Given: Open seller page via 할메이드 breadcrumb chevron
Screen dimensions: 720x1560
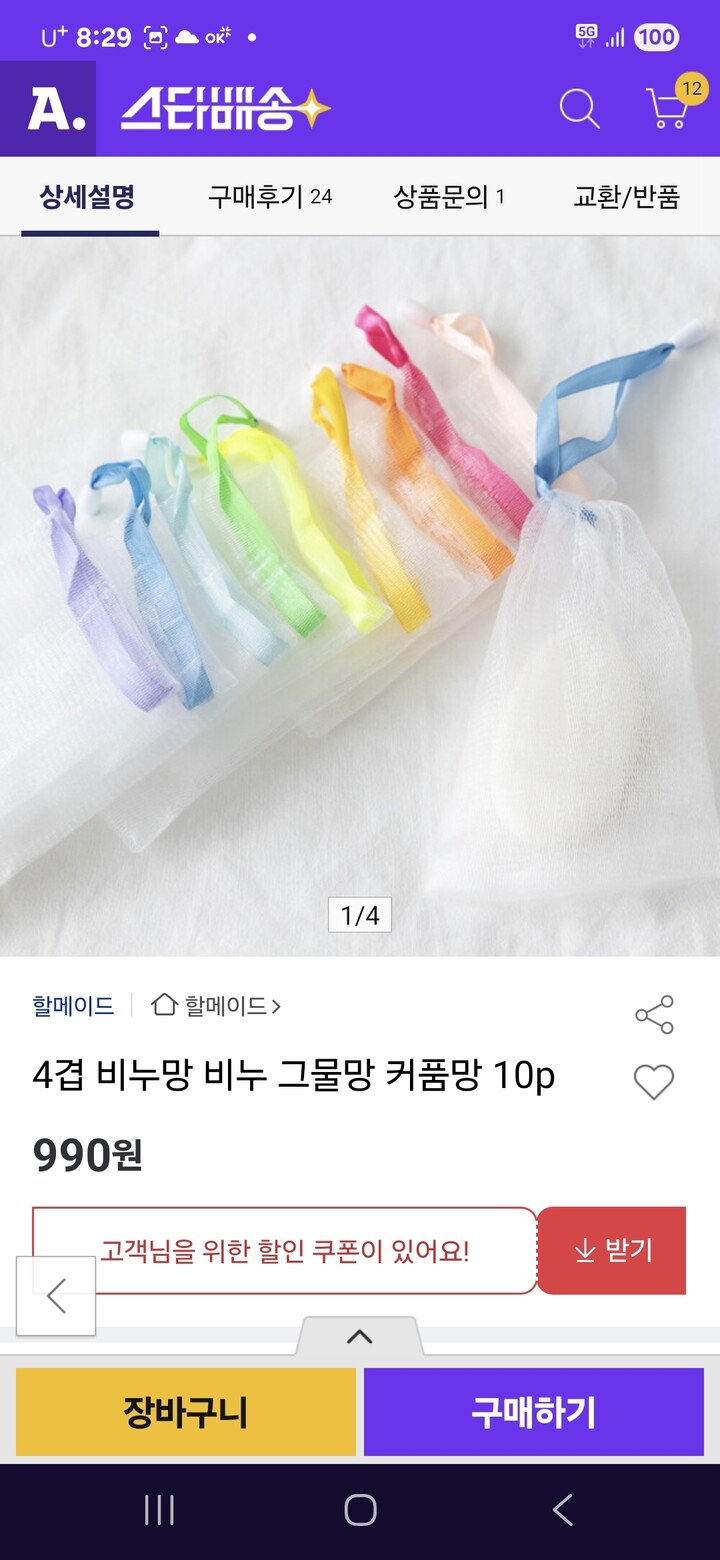Looking at the screenshot, I should coord(276,1008).
